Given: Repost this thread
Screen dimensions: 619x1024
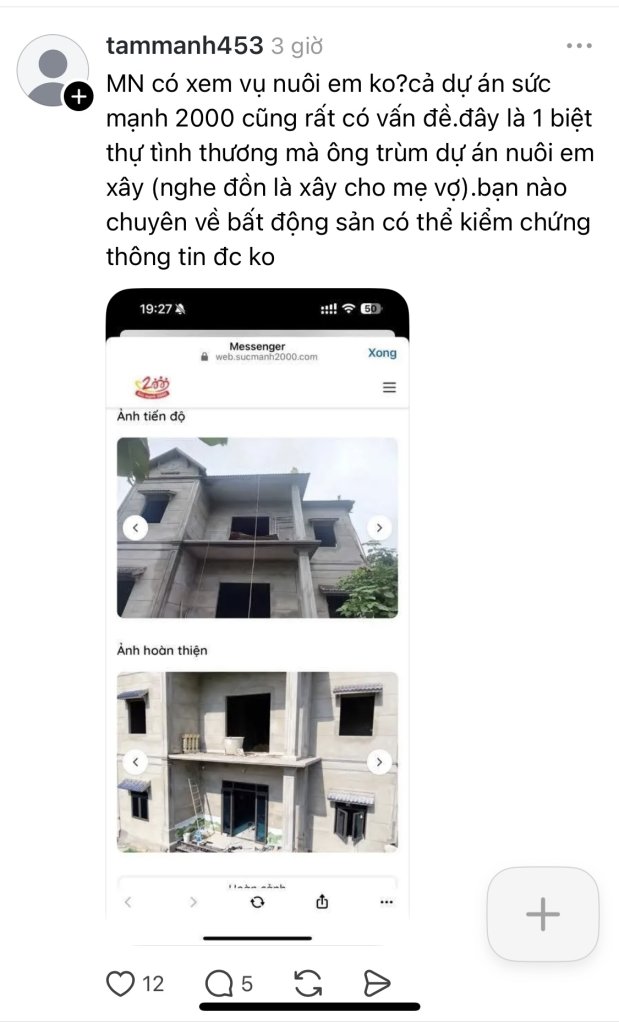Looking at the screenshot, I should click(x=308, y=984).
